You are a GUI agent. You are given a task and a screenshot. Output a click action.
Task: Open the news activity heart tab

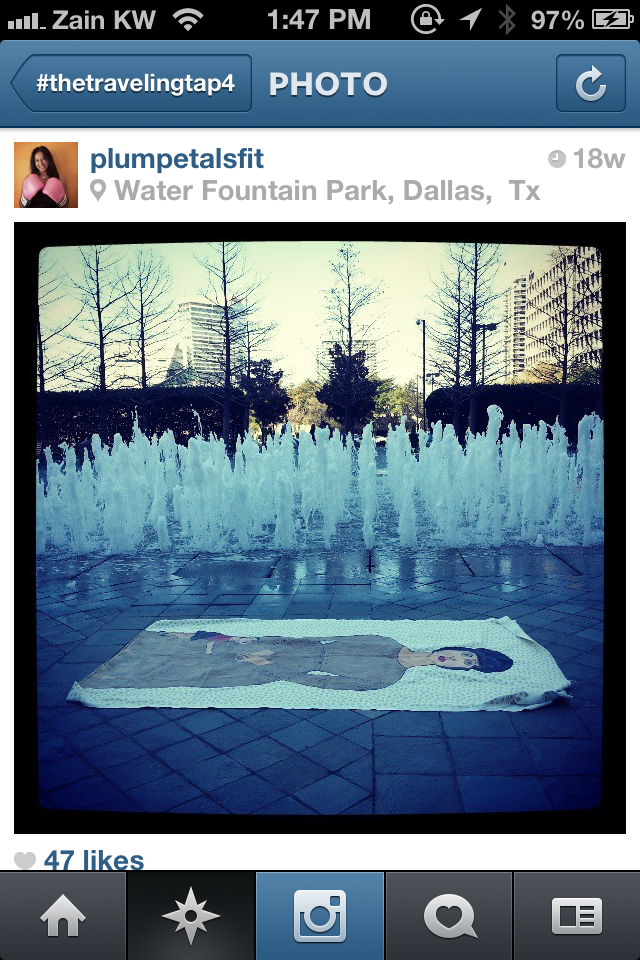[x=448, y=916]
